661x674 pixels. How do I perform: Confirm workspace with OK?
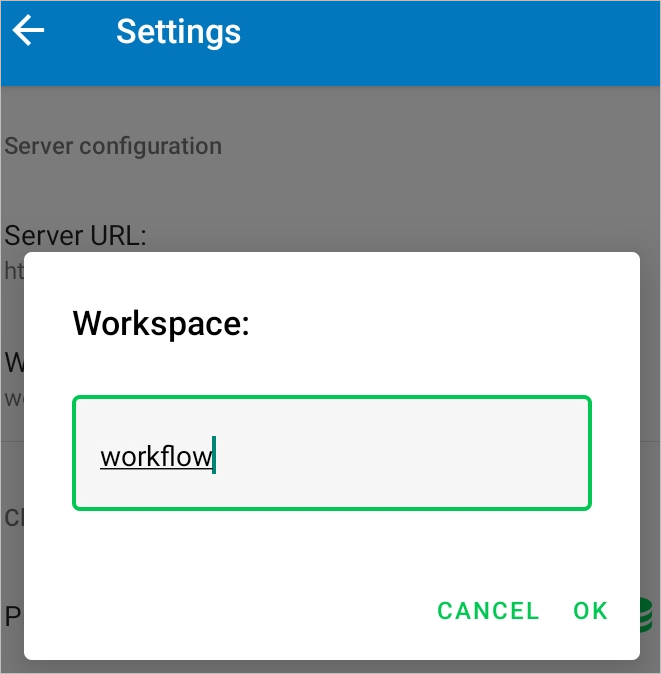[590, 611]
